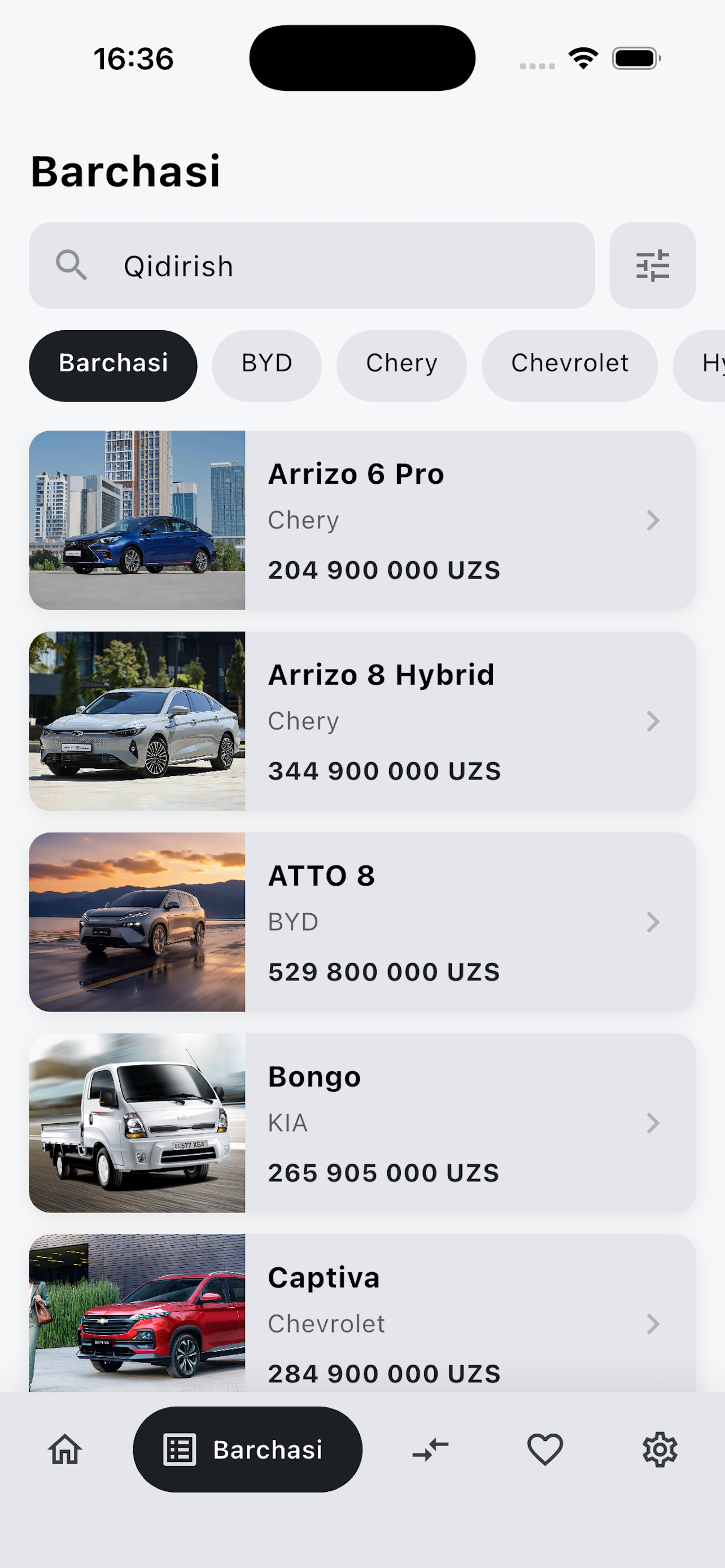Tap the chevron on the ATTO 8 card
Image resolution: width=725 pixels, height=1568 pixels.
click(x=653, y=922)
